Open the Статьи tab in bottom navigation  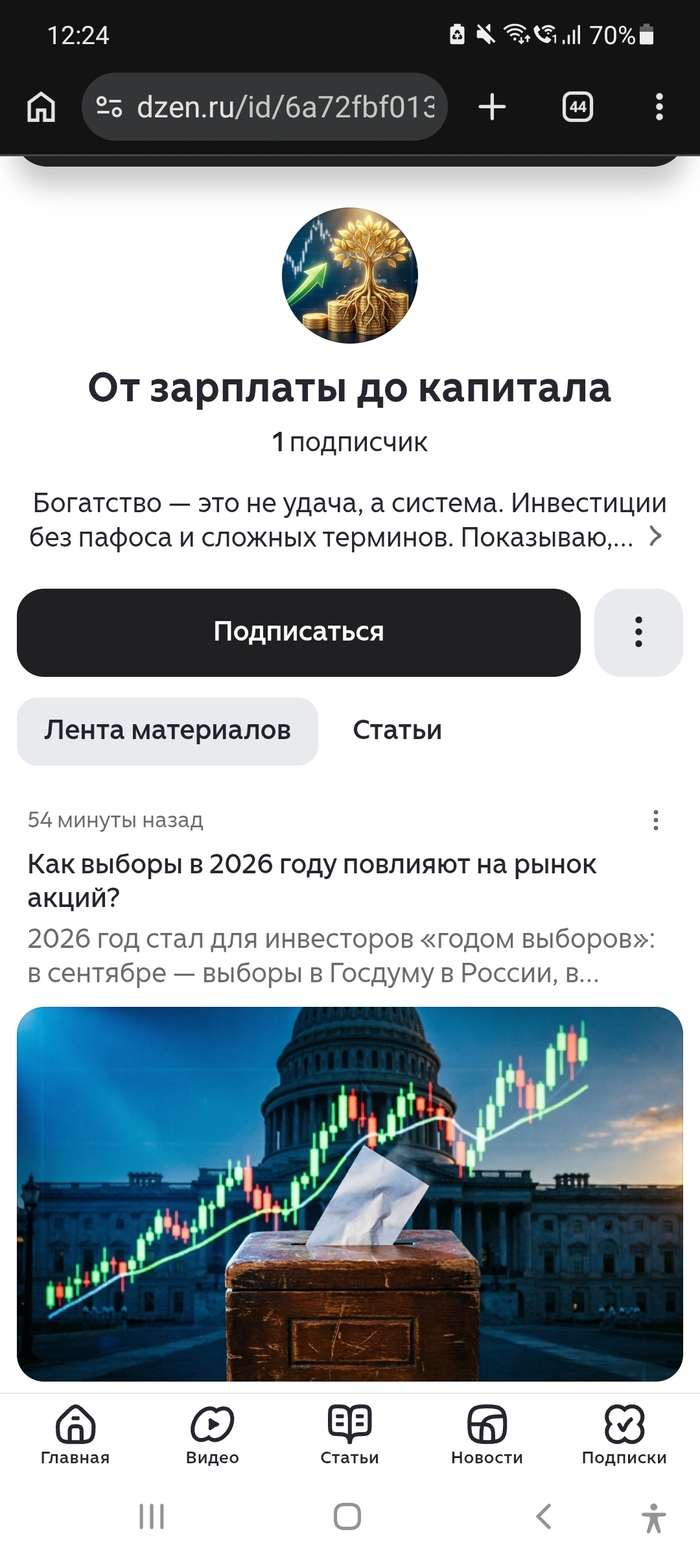[349, 1435]
